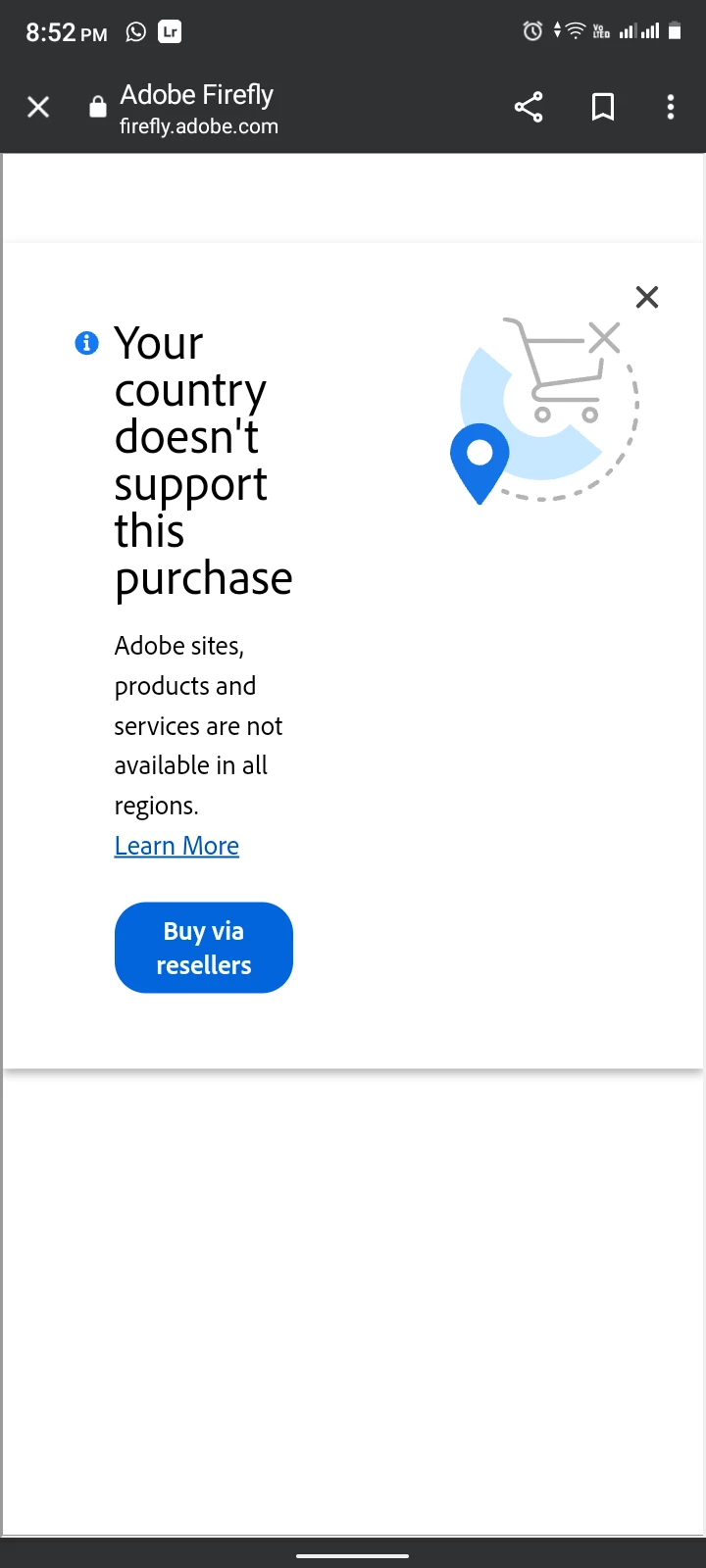View site security info via lock icon

(98, 107)
